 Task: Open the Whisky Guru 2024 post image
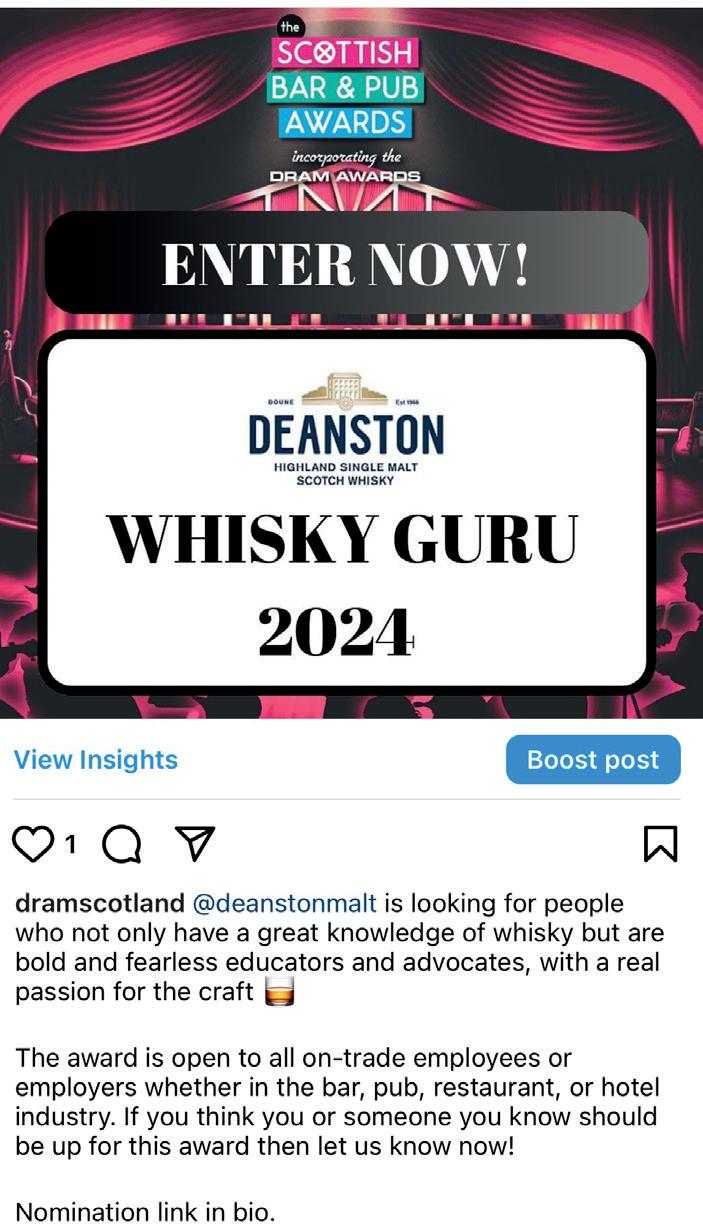[350, 360]
